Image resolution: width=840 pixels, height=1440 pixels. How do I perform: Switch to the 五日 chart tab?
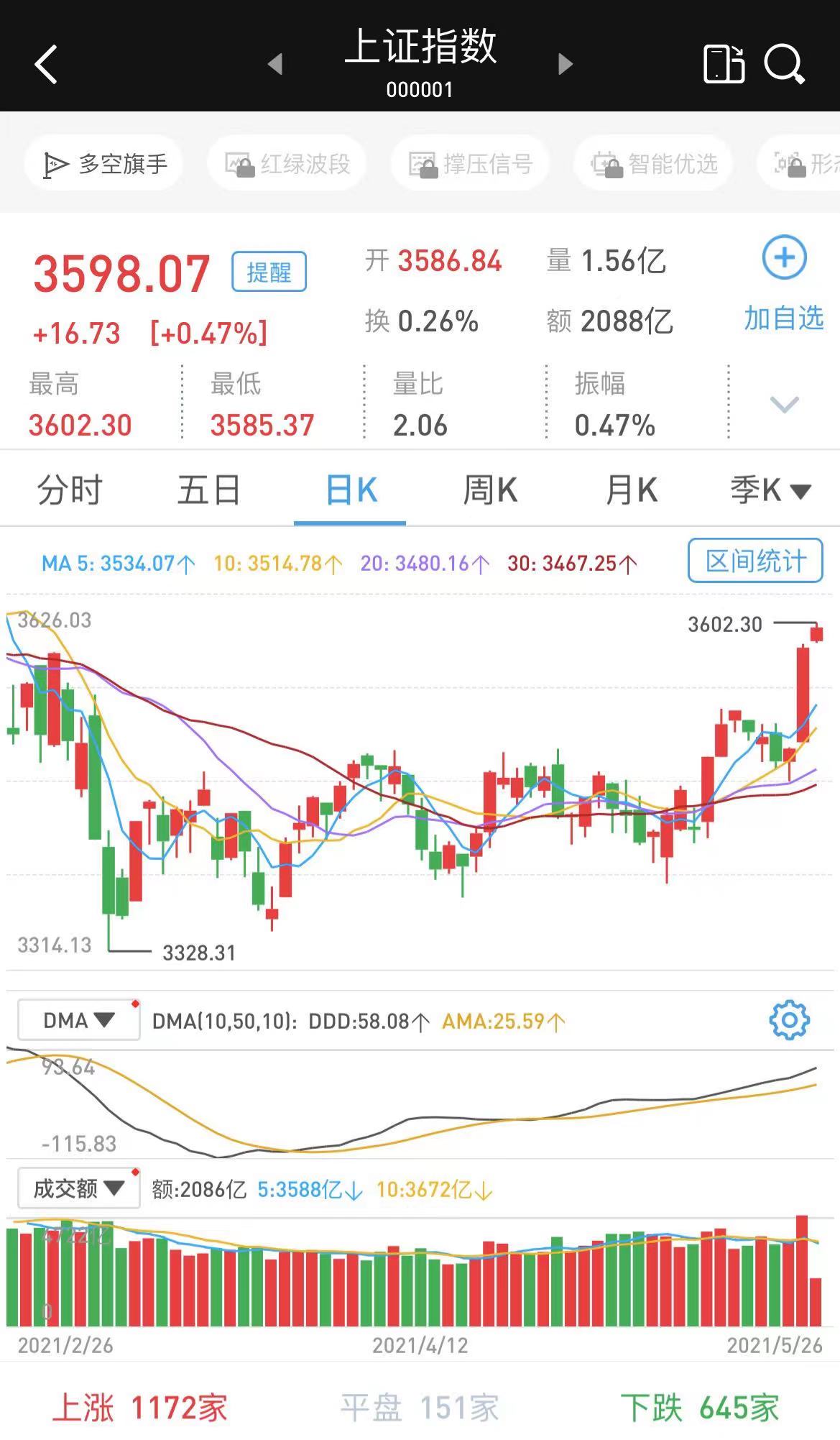pyautogui.click(x=208, y=490)
